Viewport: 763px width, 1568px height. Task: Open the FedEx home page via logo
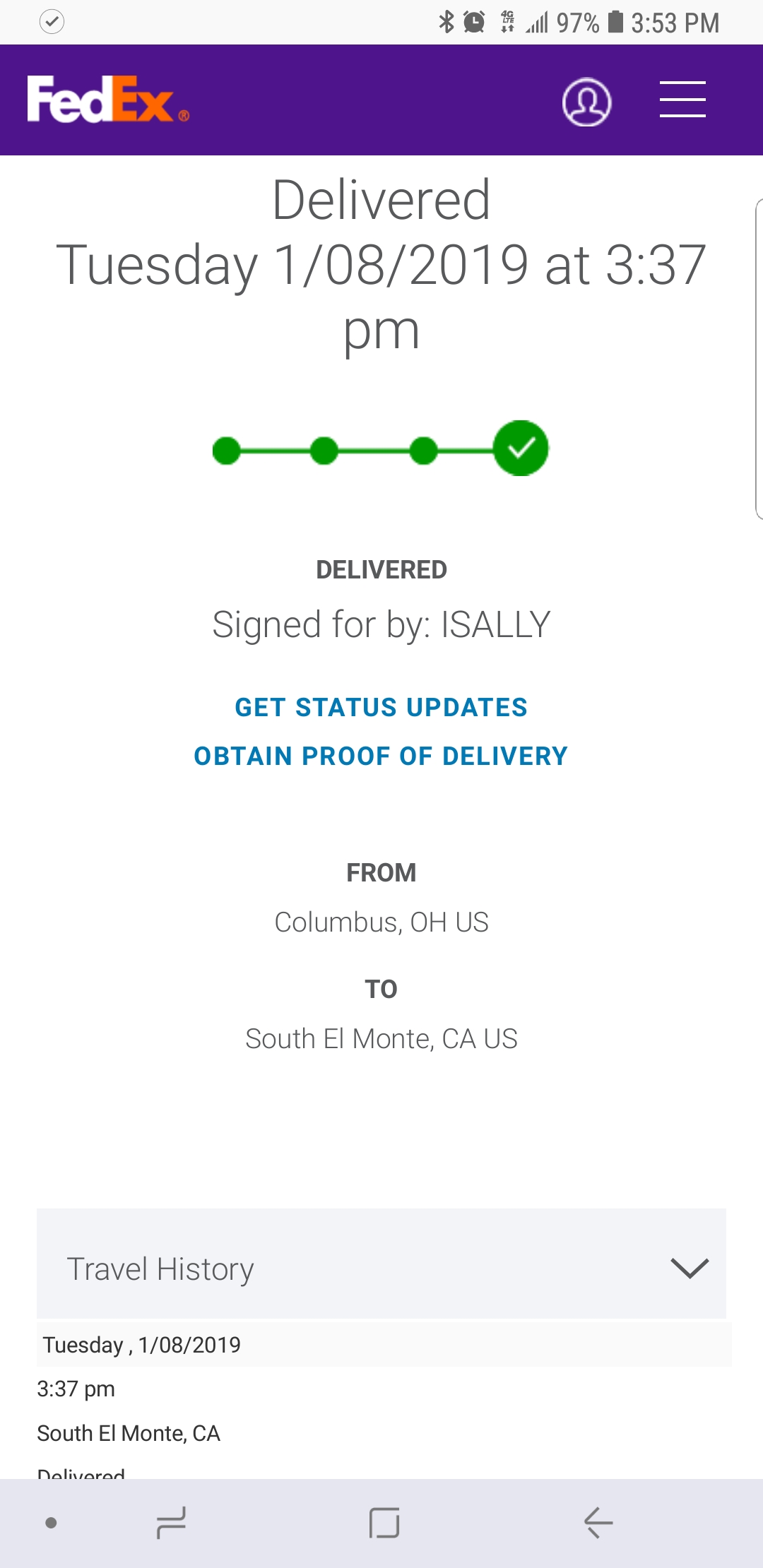(107, 100)
